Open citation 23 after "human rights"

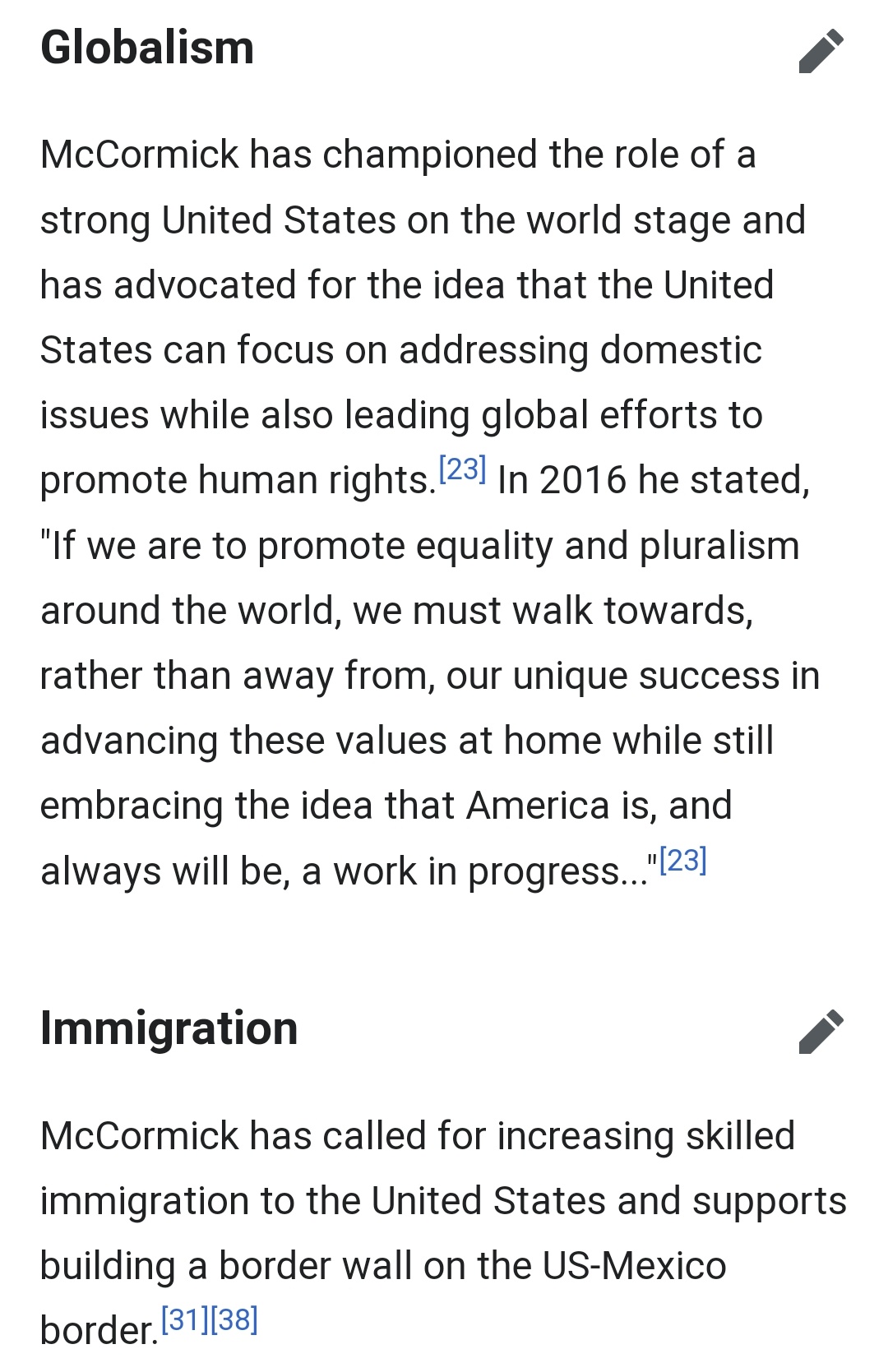(x=463, y=469)
